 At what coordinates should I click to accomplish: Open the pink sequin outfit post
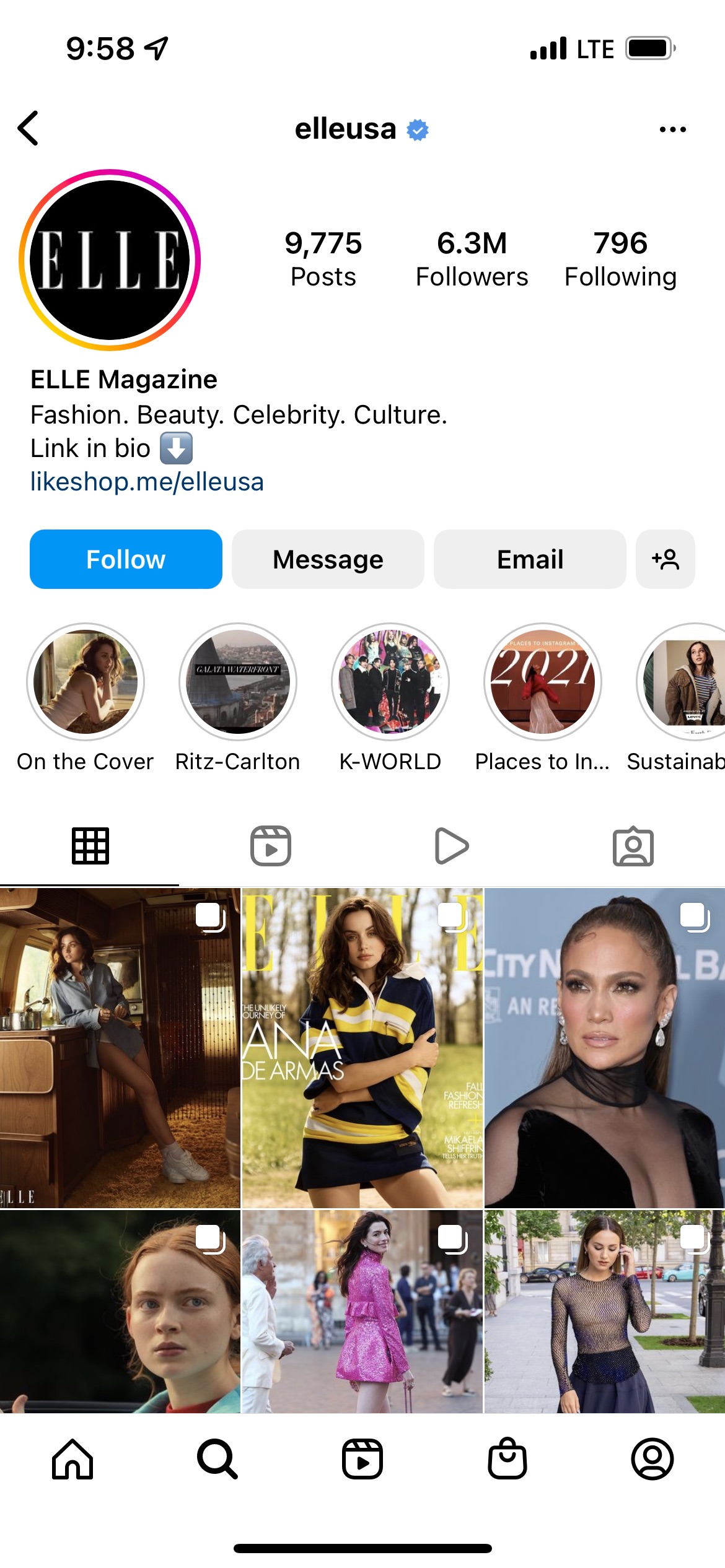click(x=362, y=1312)
